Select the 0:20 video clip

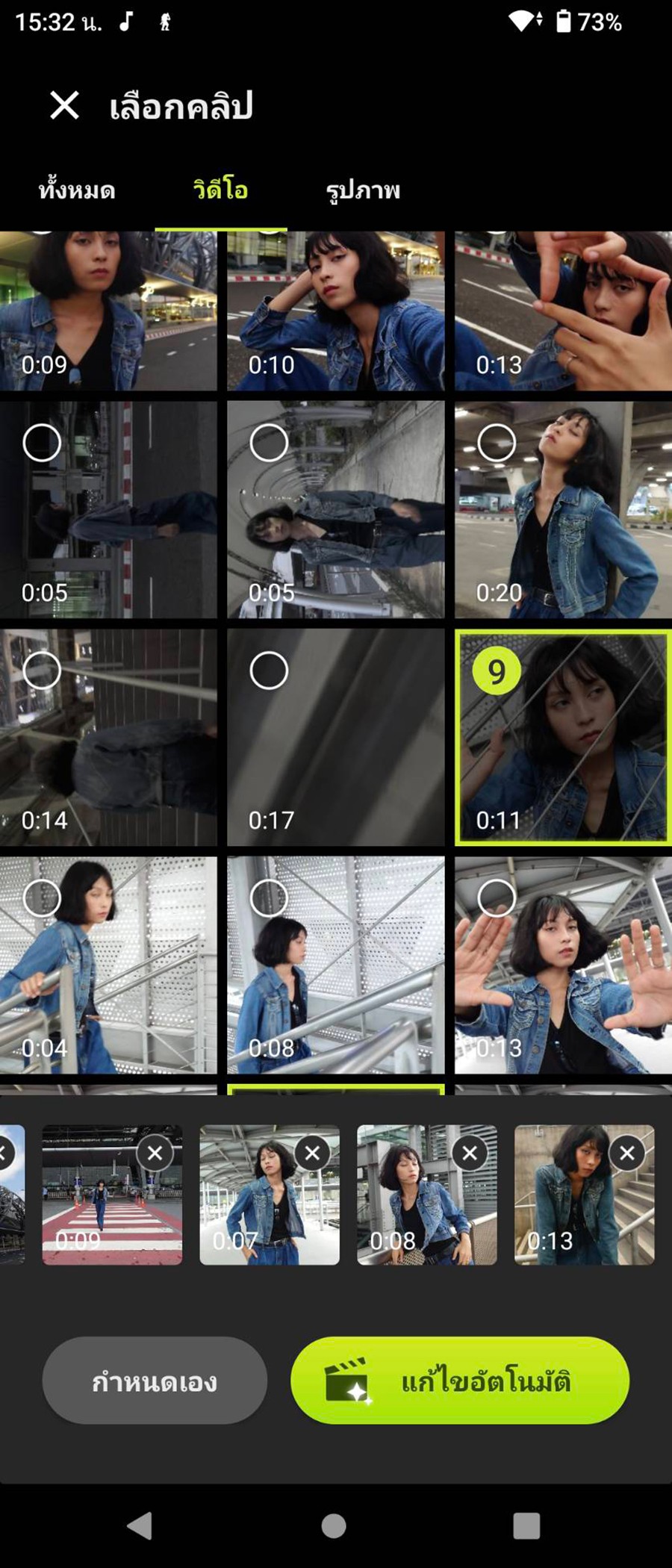click(496, 444)
